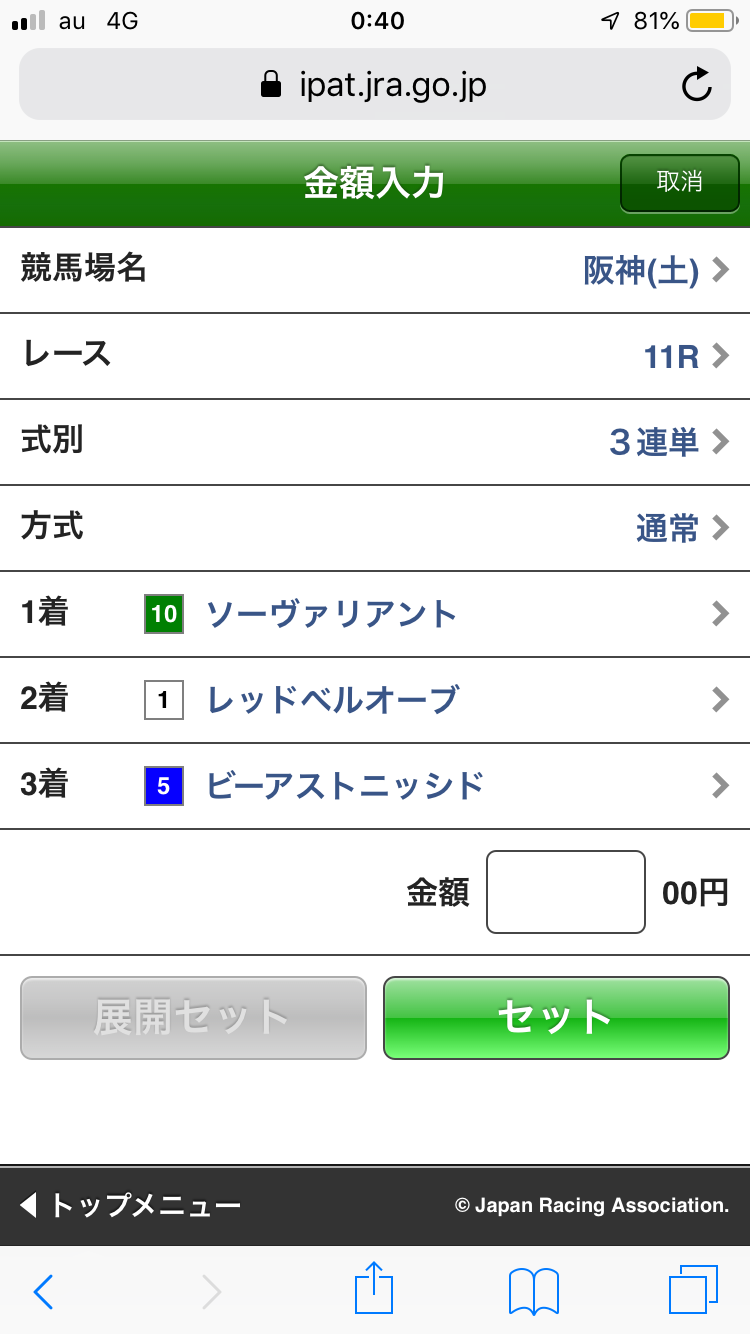750x1334 pixels.
Task: Change the 2着 horse レッドベルオーブ
Action: (375, 700)
